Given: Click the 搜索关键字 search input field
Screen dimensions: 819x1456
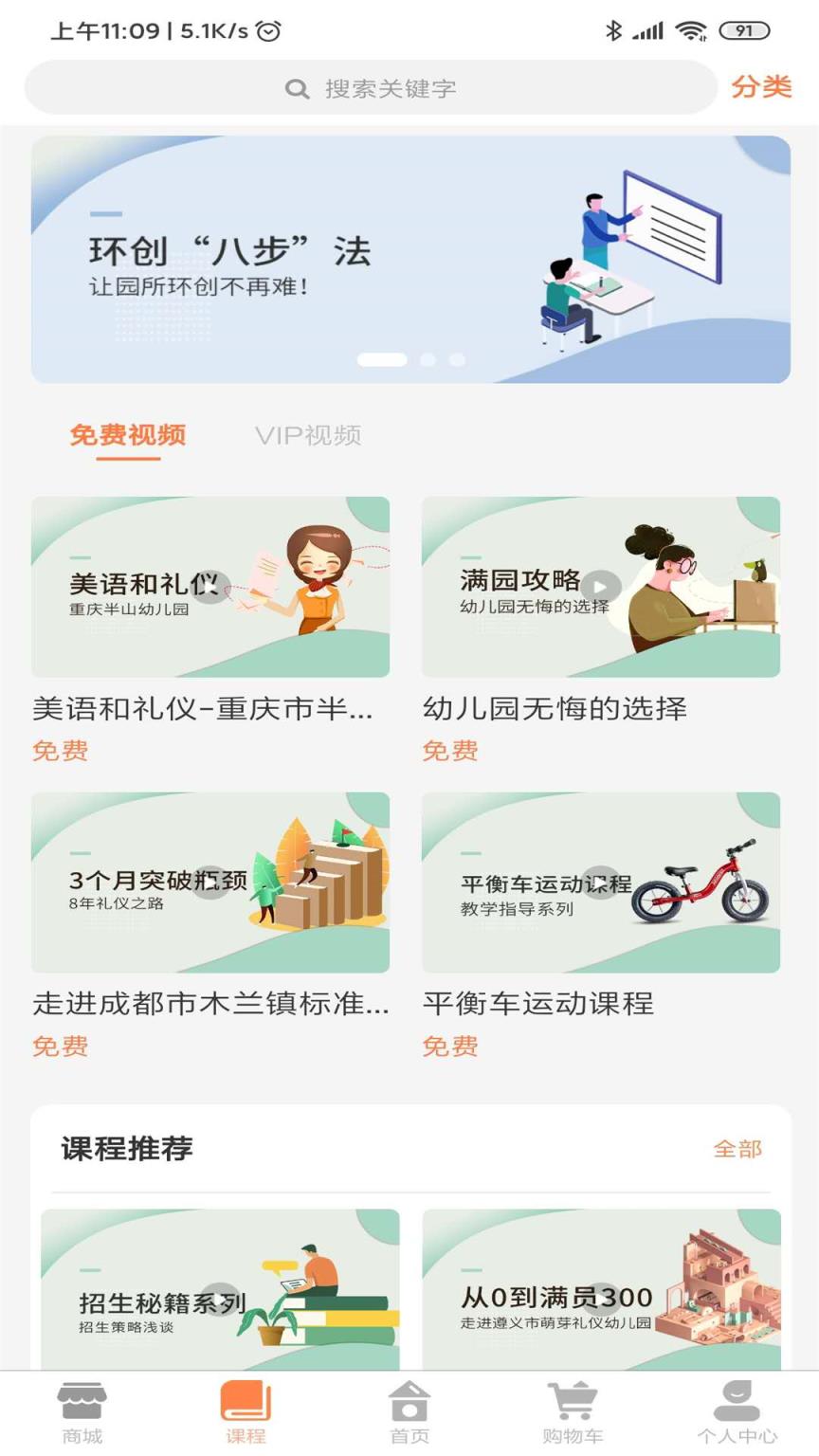Looking at the screenshot, I should coord(398,88).
